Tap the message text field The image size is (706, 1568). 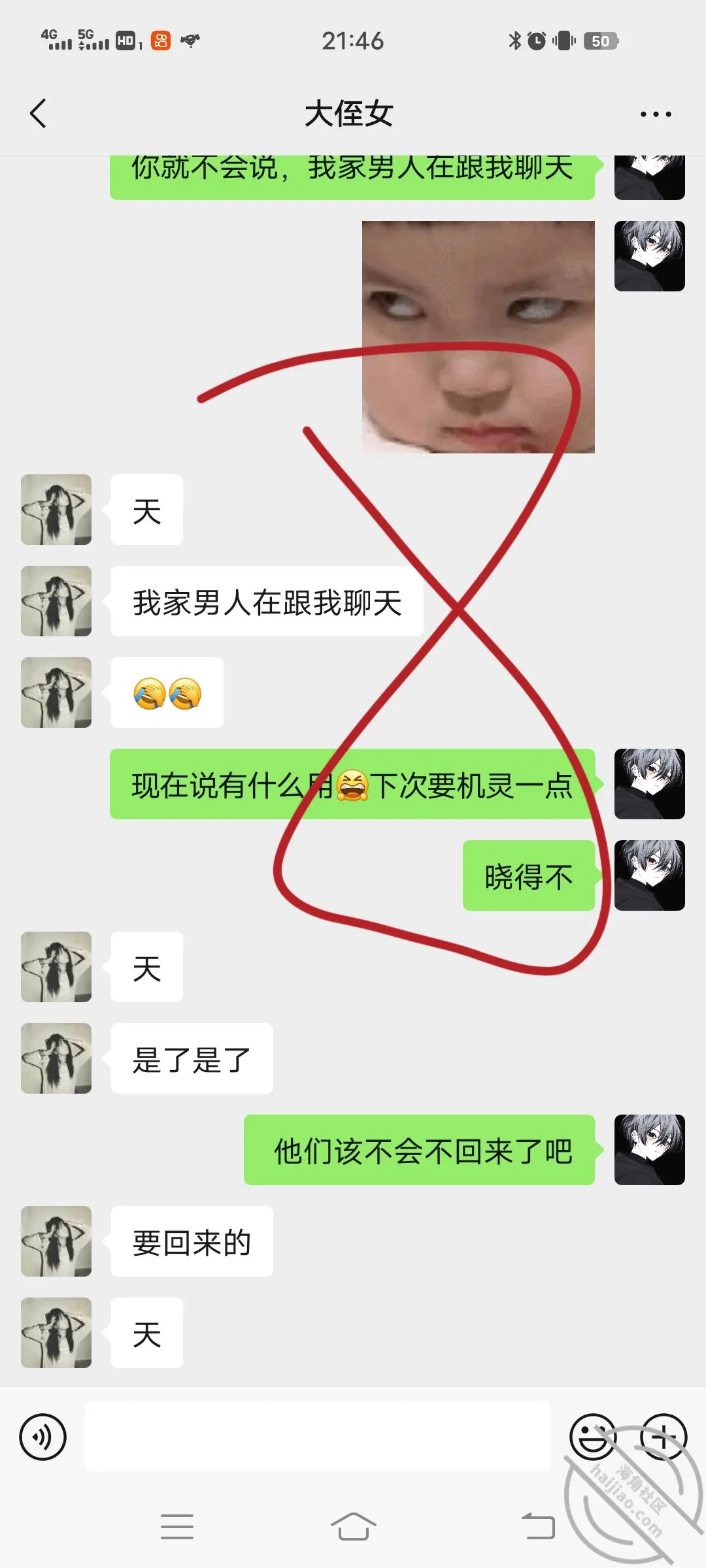[x=317, y=1437]
